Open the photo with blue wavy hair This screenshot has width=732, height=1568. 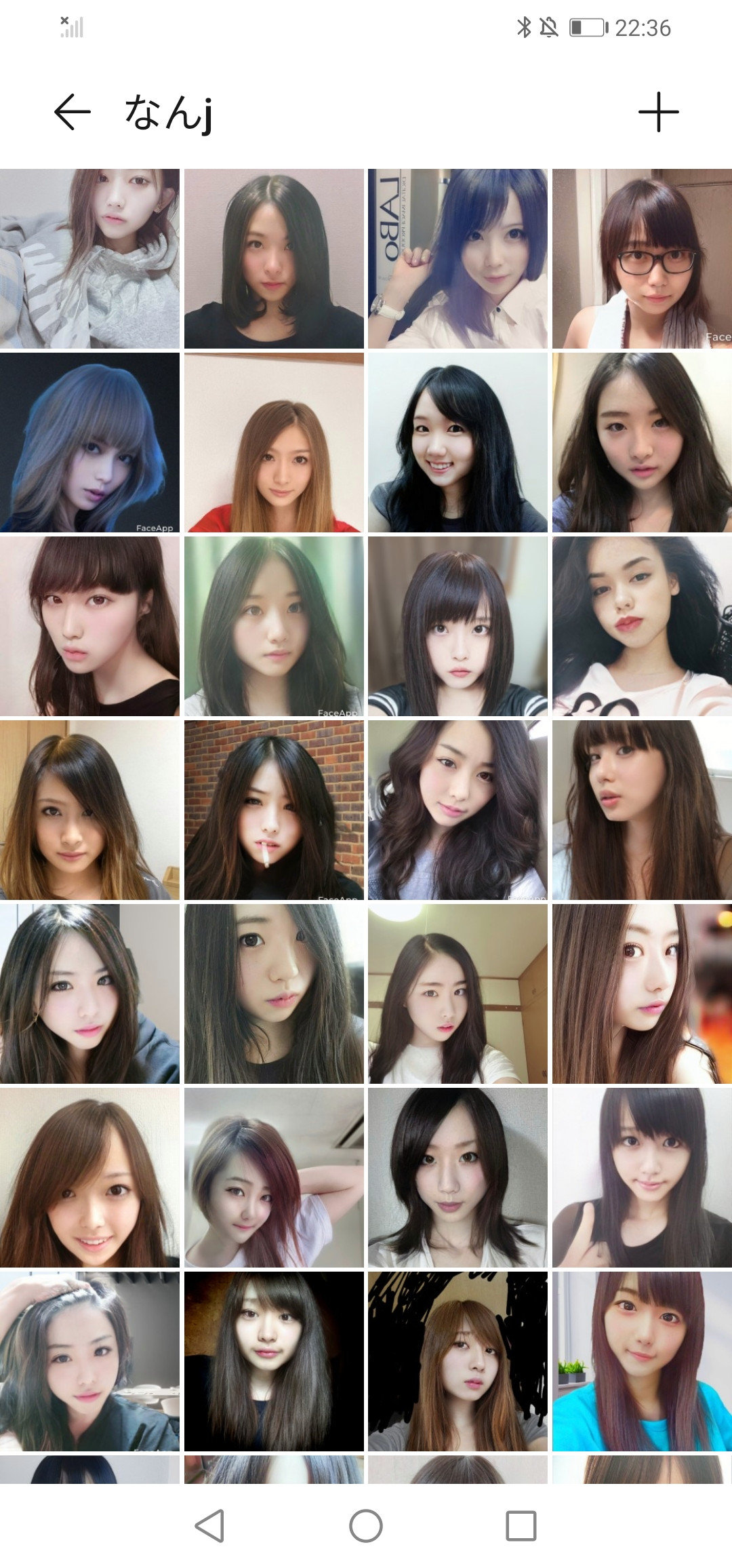click(x=89, y=442)
